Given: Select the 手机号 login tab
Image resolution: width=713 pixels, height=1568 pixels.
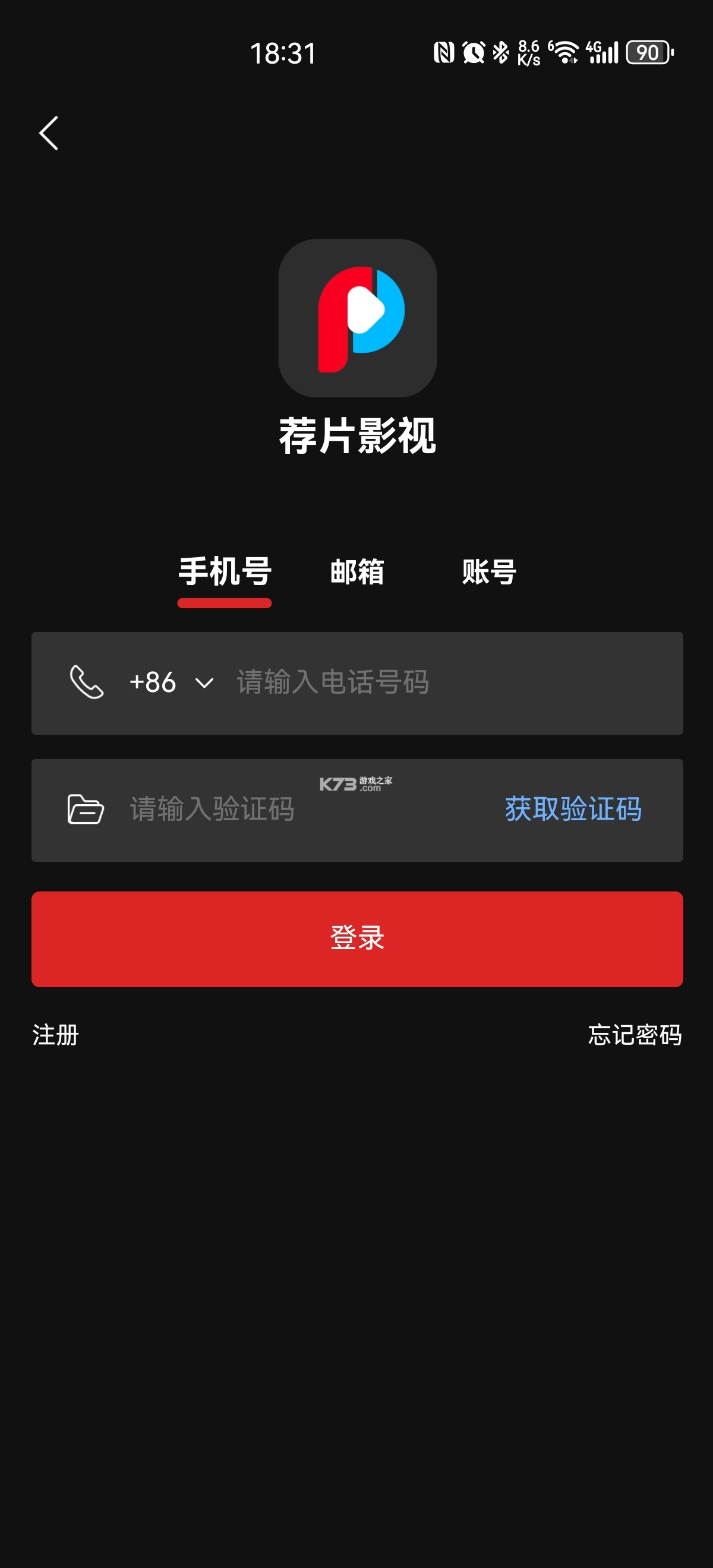Looking at the screenshot, I should pyautogui.click(x=224, y=572).
